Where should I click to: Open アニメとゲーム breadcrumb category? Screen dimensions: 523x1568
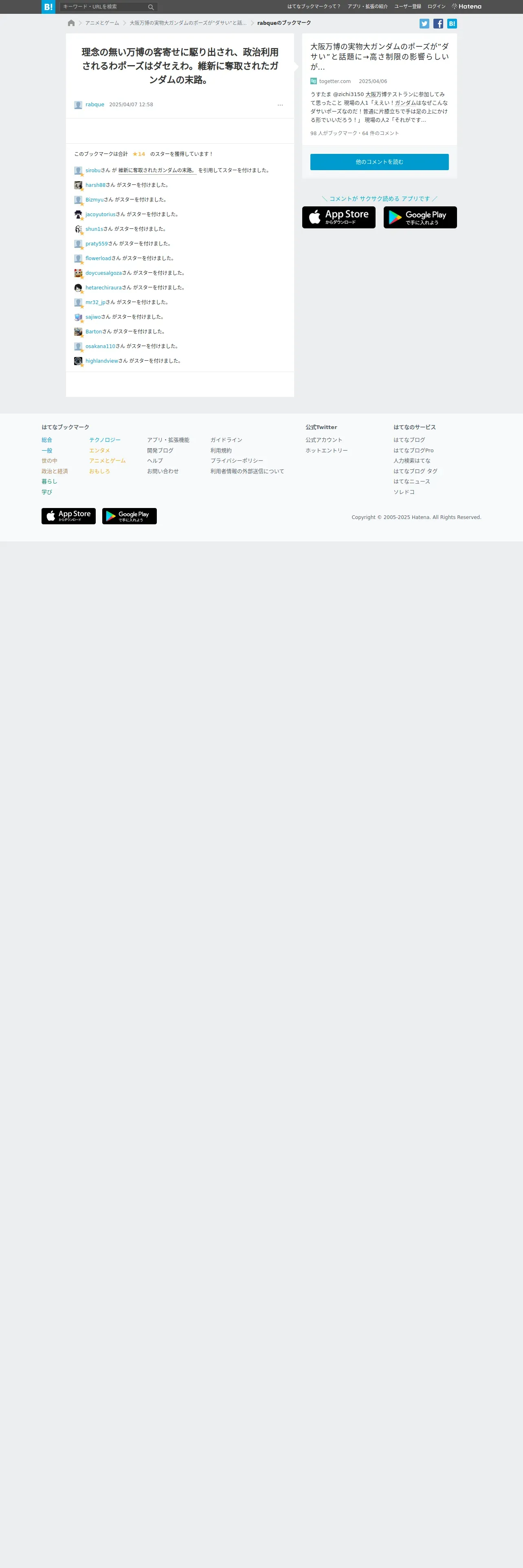coord(102,23)
